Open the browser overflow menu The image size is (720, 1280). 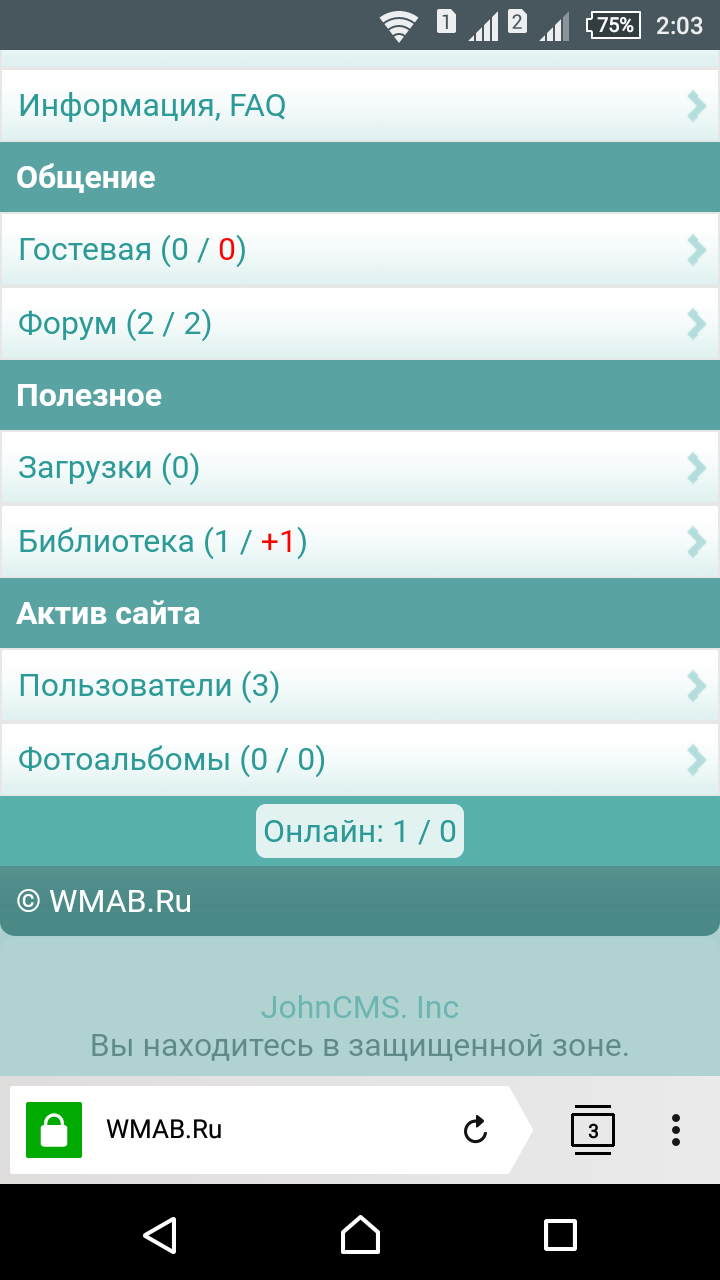pos(676,1130)
